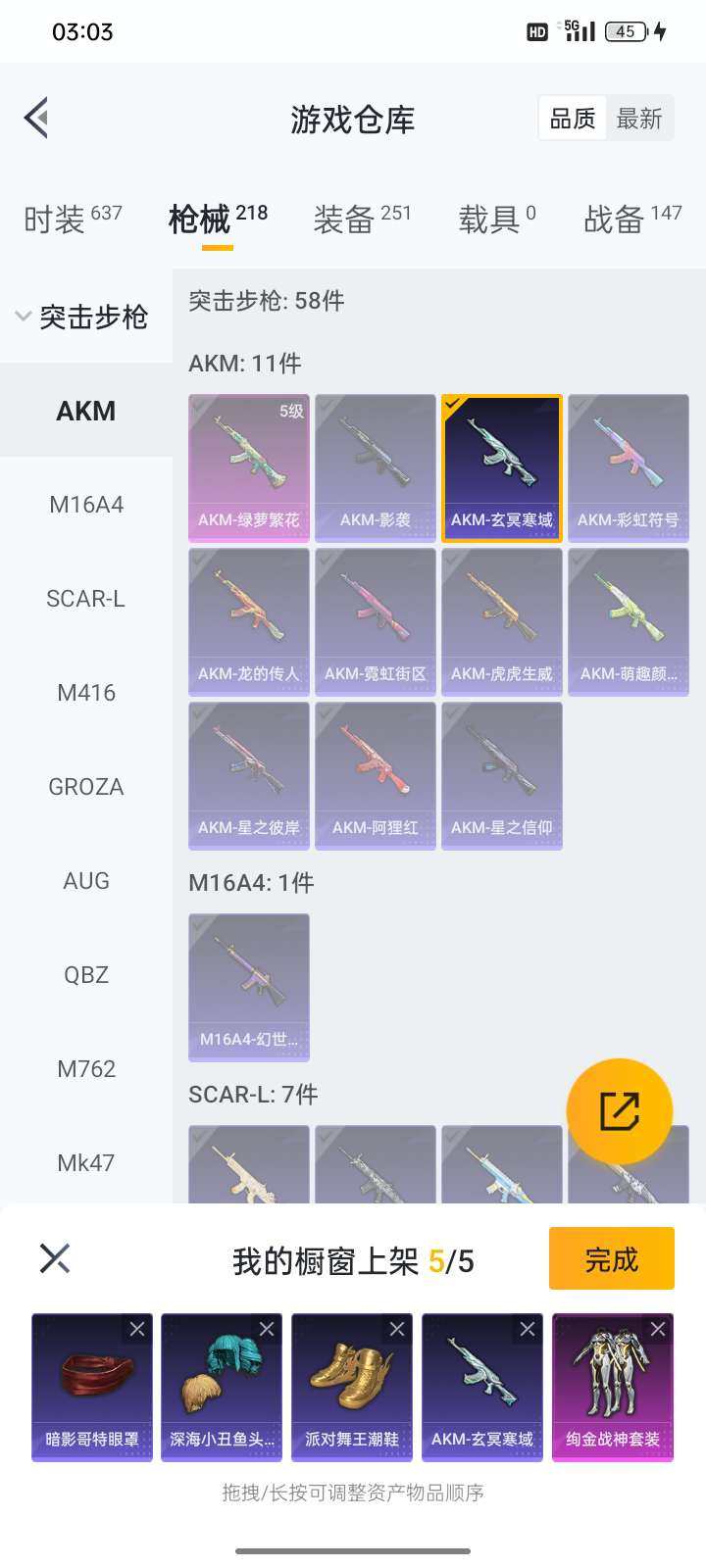Select M16A4 in the sidebar
The width and height of the screenshot is (706, 1568).
click(86, 505)
